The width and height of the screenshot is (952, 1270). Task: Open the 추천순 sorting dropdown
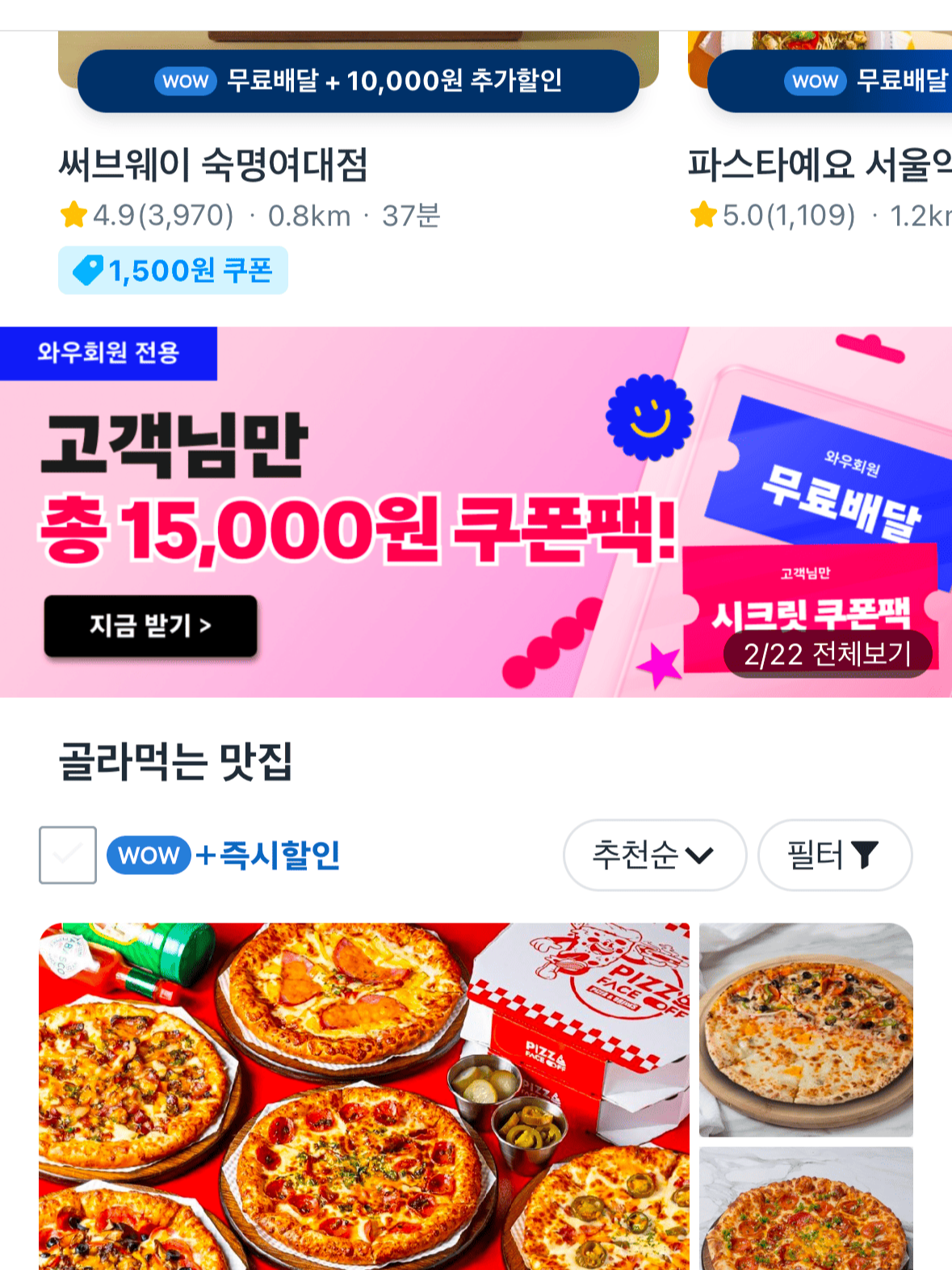[655, 856]
